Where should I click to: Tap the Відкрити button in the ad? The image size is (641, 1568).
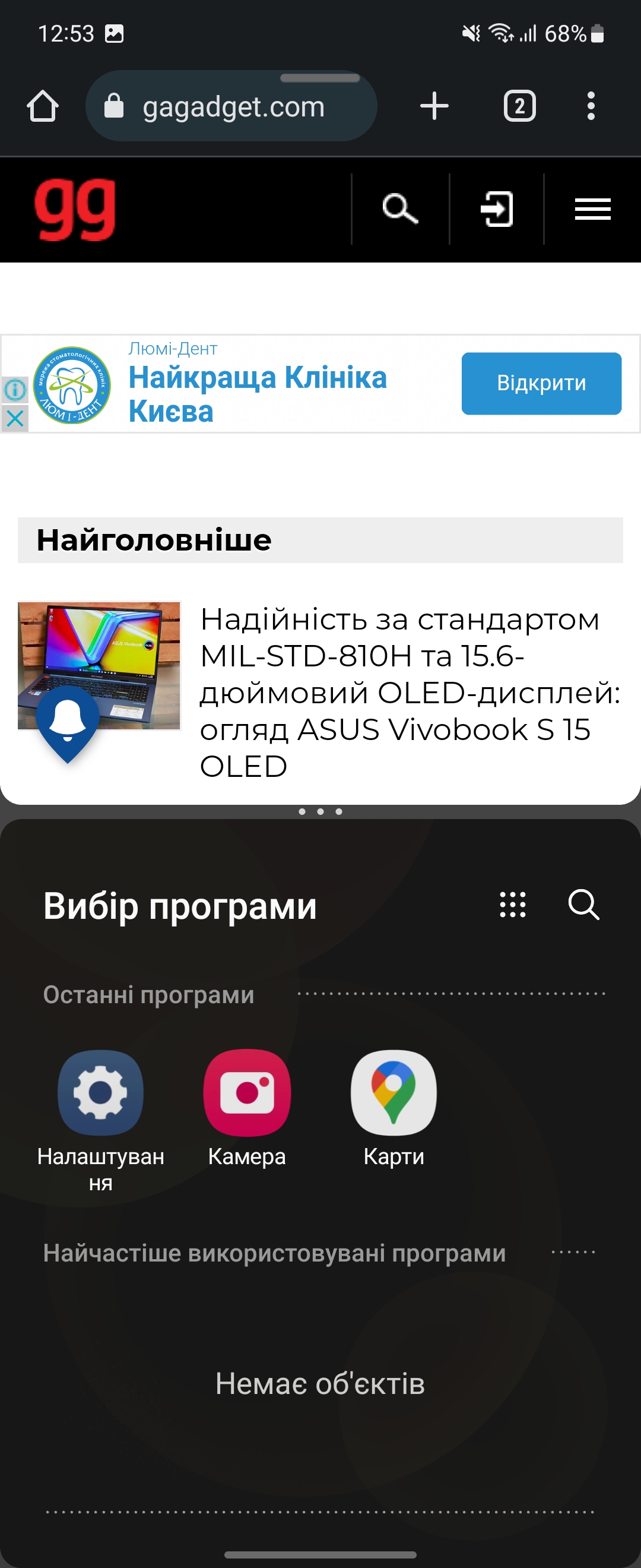click(x=541, y=384)
